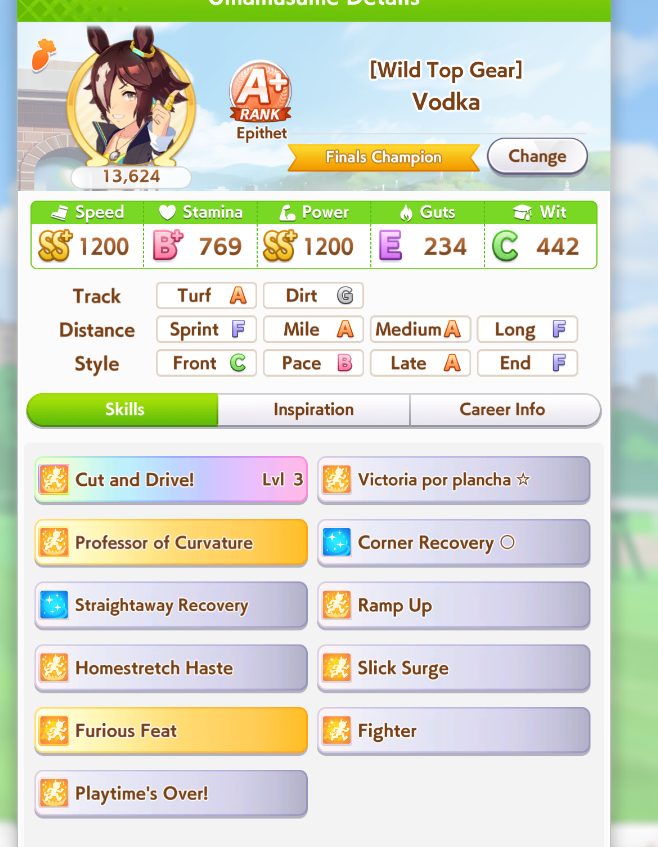
Task: View the Ramp Up skill info
Action: (x=453, y=606)
